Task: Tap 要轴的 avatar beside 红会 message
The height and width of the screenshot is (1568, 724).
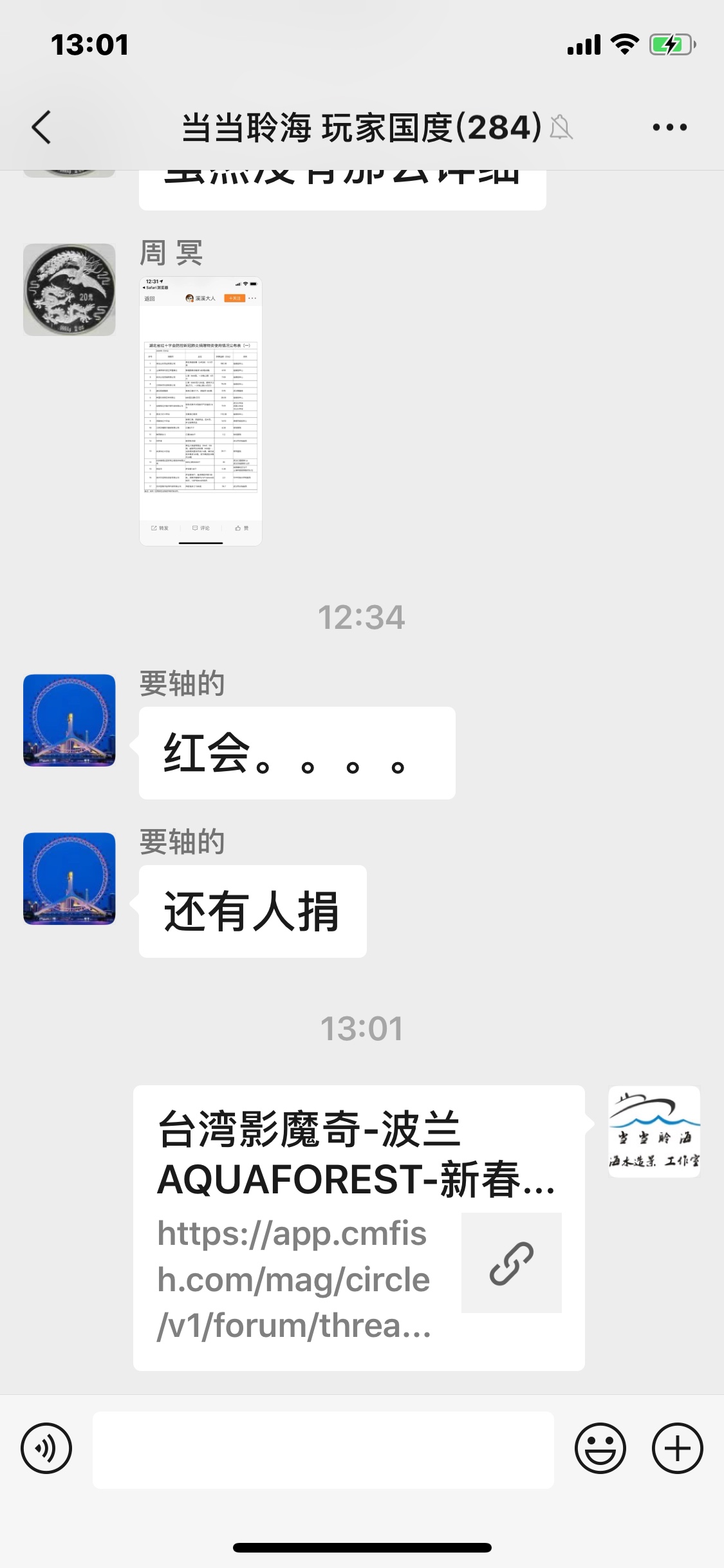Action: [x=70, y=720]
